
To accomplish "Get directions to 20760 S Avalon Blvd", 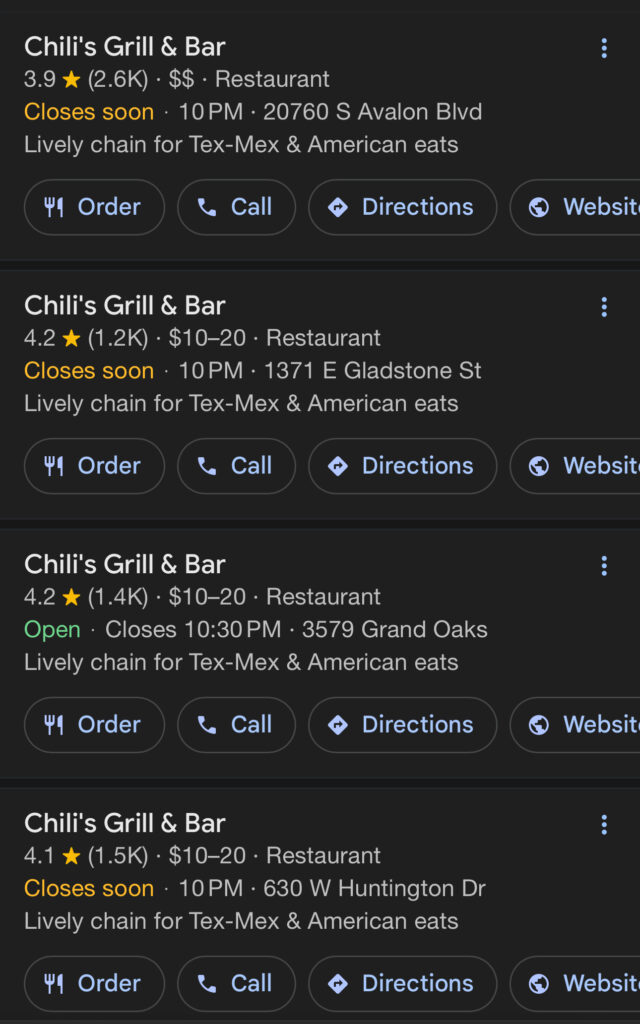I will click(x=402, y=207).
